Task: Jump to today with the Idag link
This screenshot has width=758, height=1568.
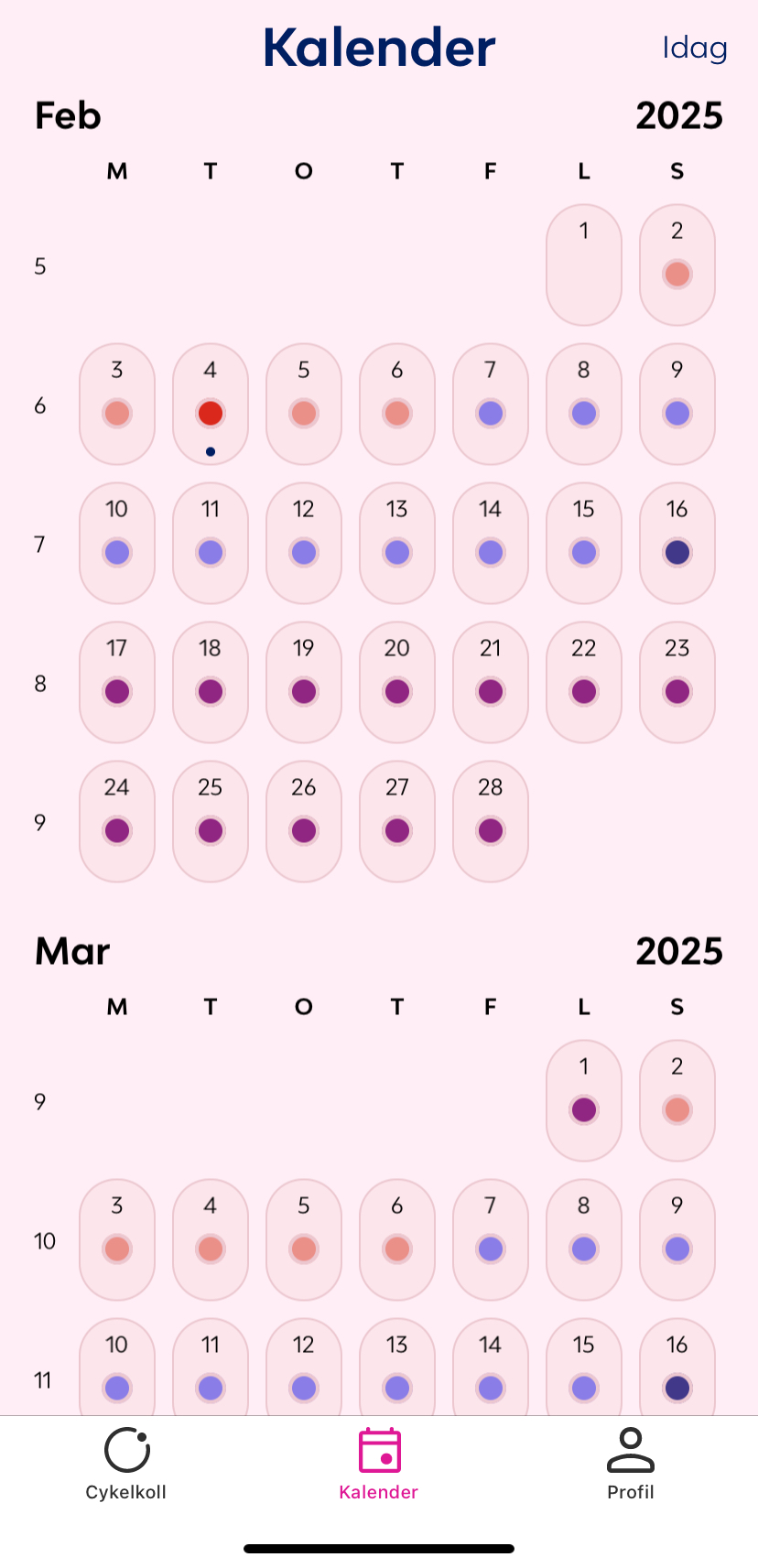Action: coord(695,48)
